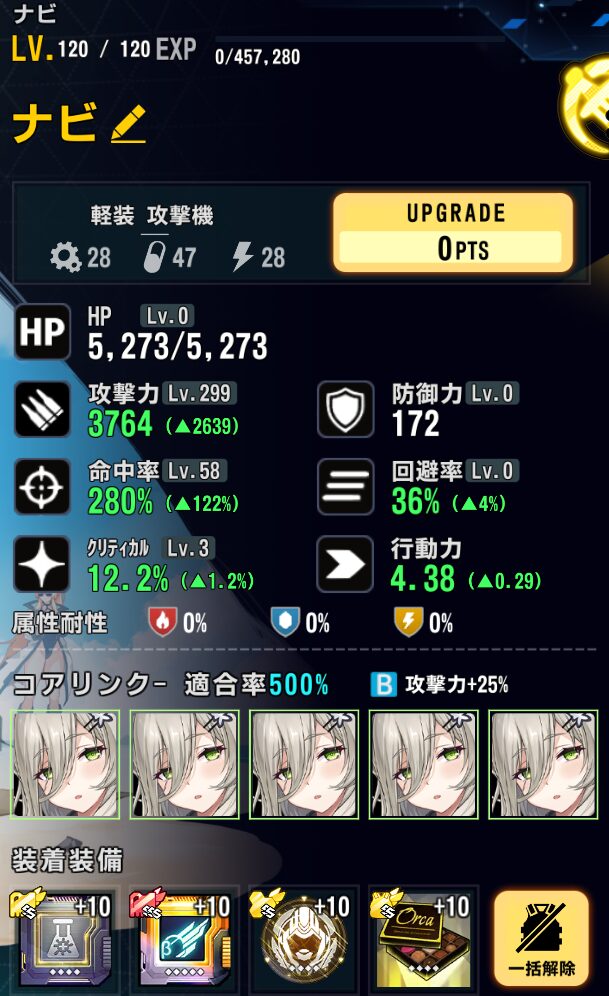Image resolution: width=609 pixels, height=996 pixels.
Task: View the Orca chocolate box equipment
Action: (424, 941)
